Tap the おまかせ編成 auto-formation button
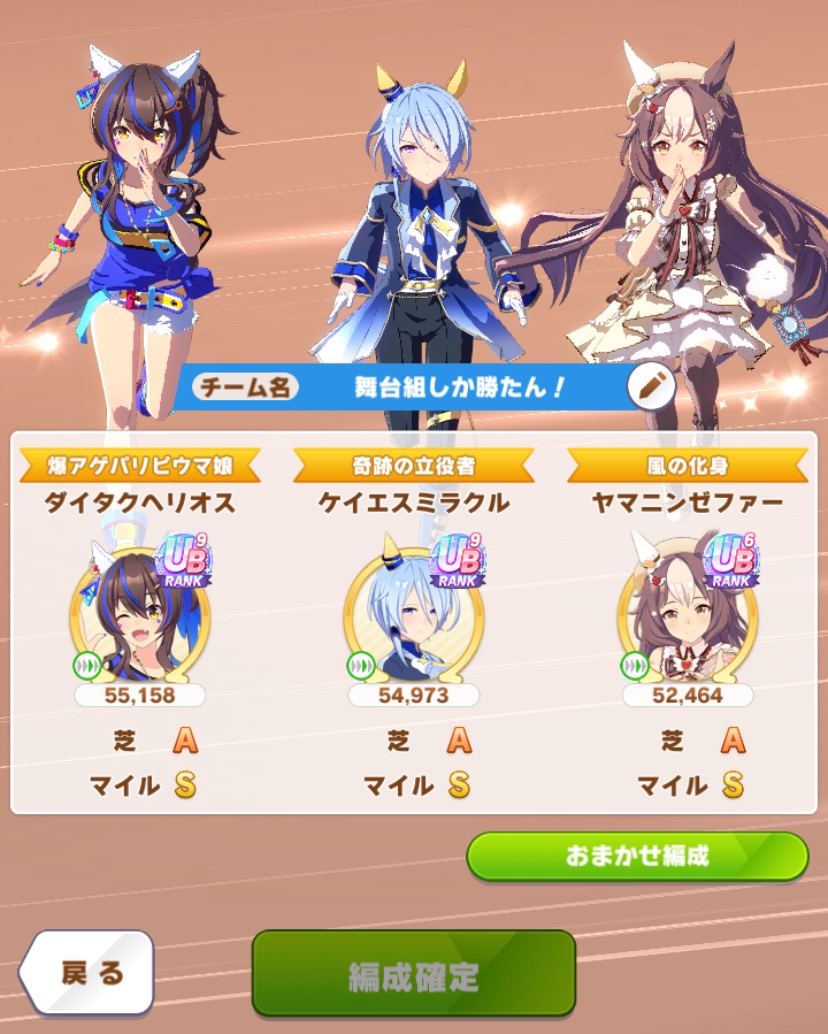This screenshot has height=1034, width=828. [637, 856]
